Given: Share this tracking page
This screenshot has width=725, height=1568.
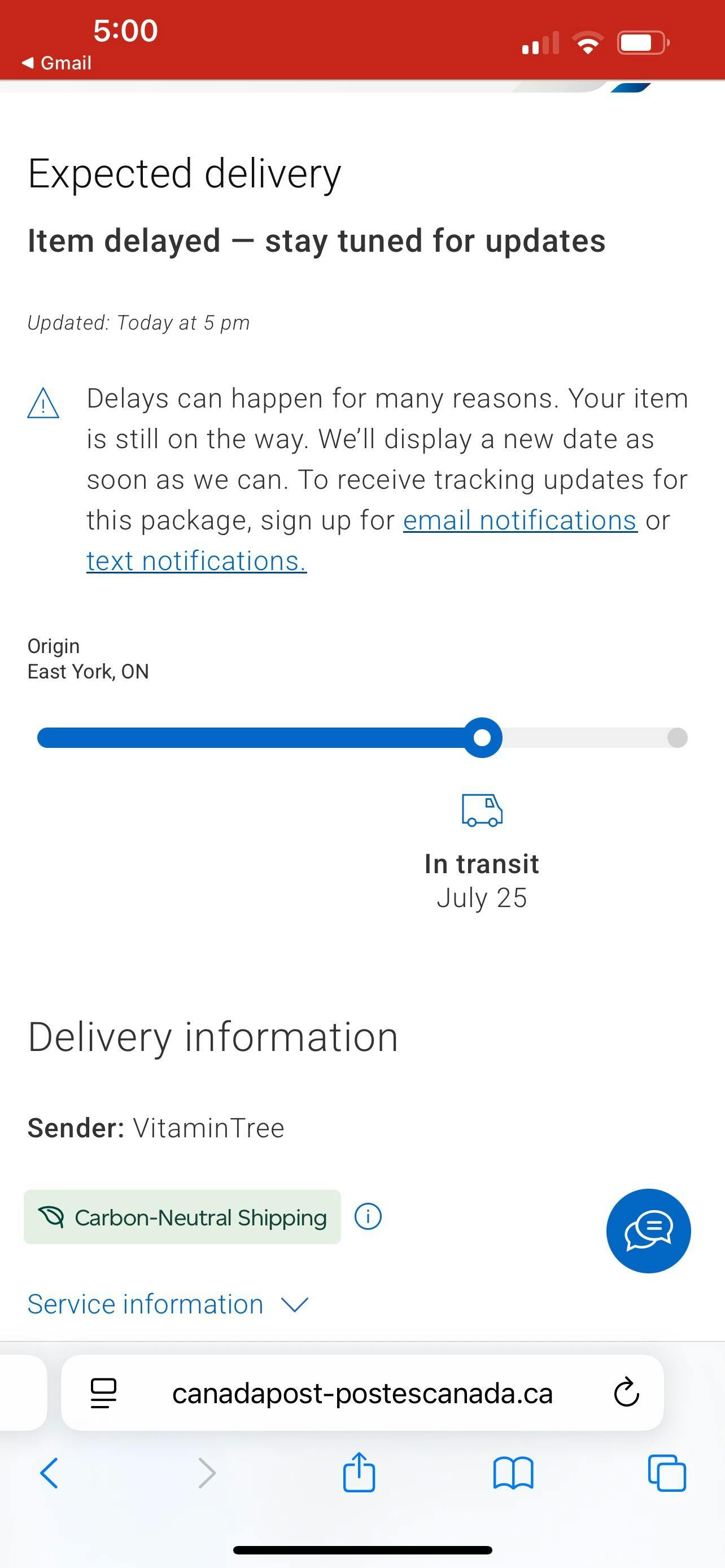Looking at the screenshot, I should click(359, 1472).
